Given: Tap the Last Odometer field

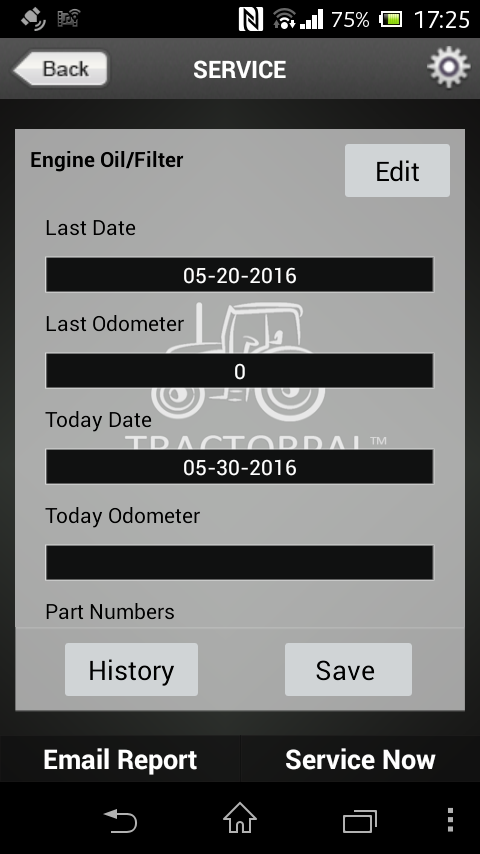Looking at the screenshot, I should (x=239, y=371).
